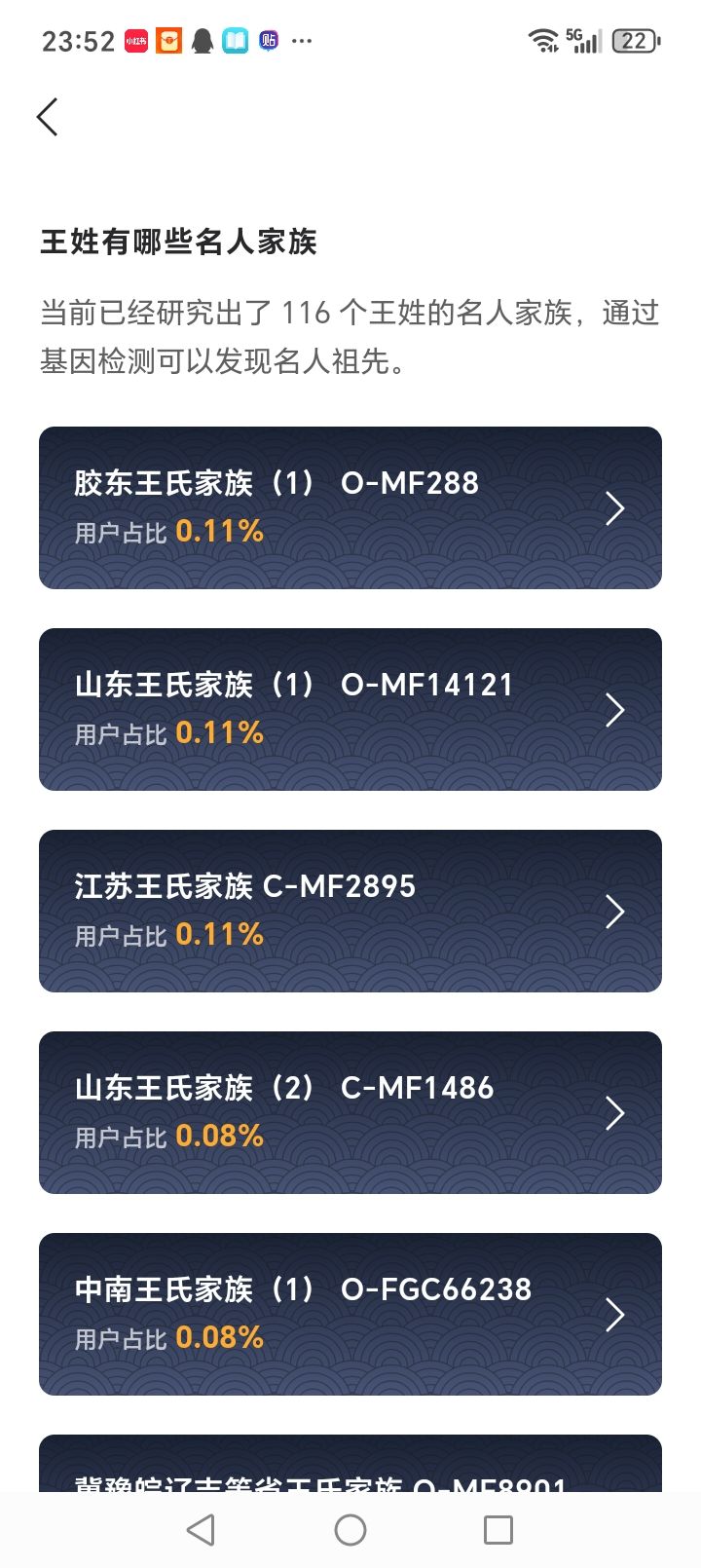Open recent apps from navigation bar

pos(498,1530)
